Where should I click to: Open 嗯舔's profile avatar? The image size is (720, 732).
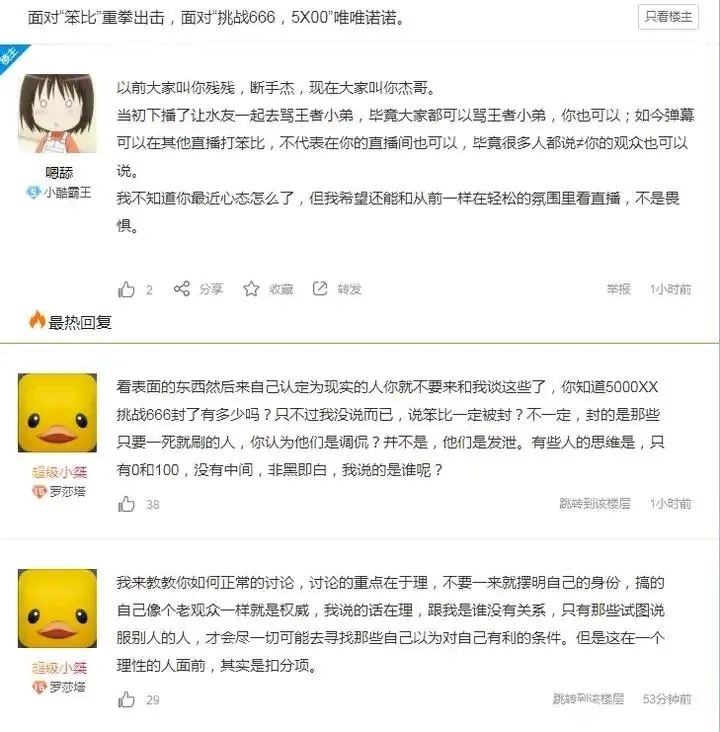pos(57,112)
